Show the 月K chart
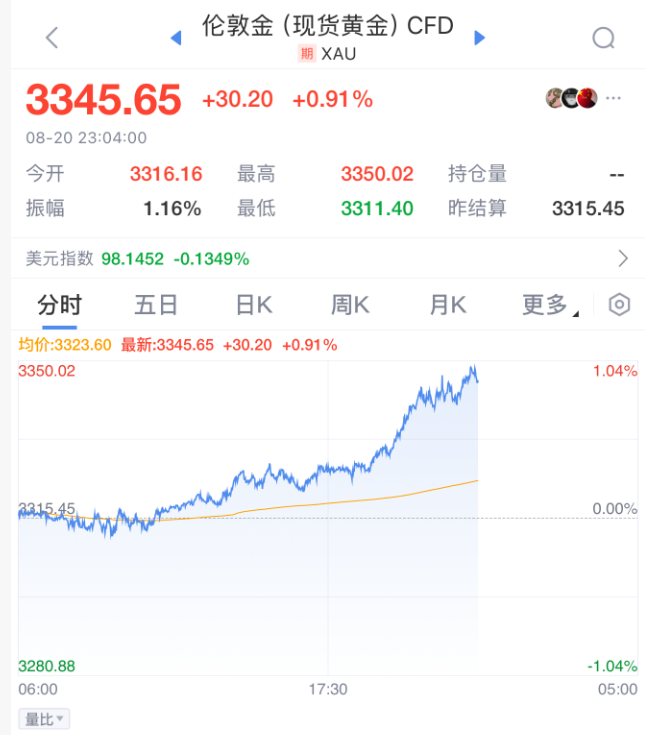 click(x=447, y=305)
